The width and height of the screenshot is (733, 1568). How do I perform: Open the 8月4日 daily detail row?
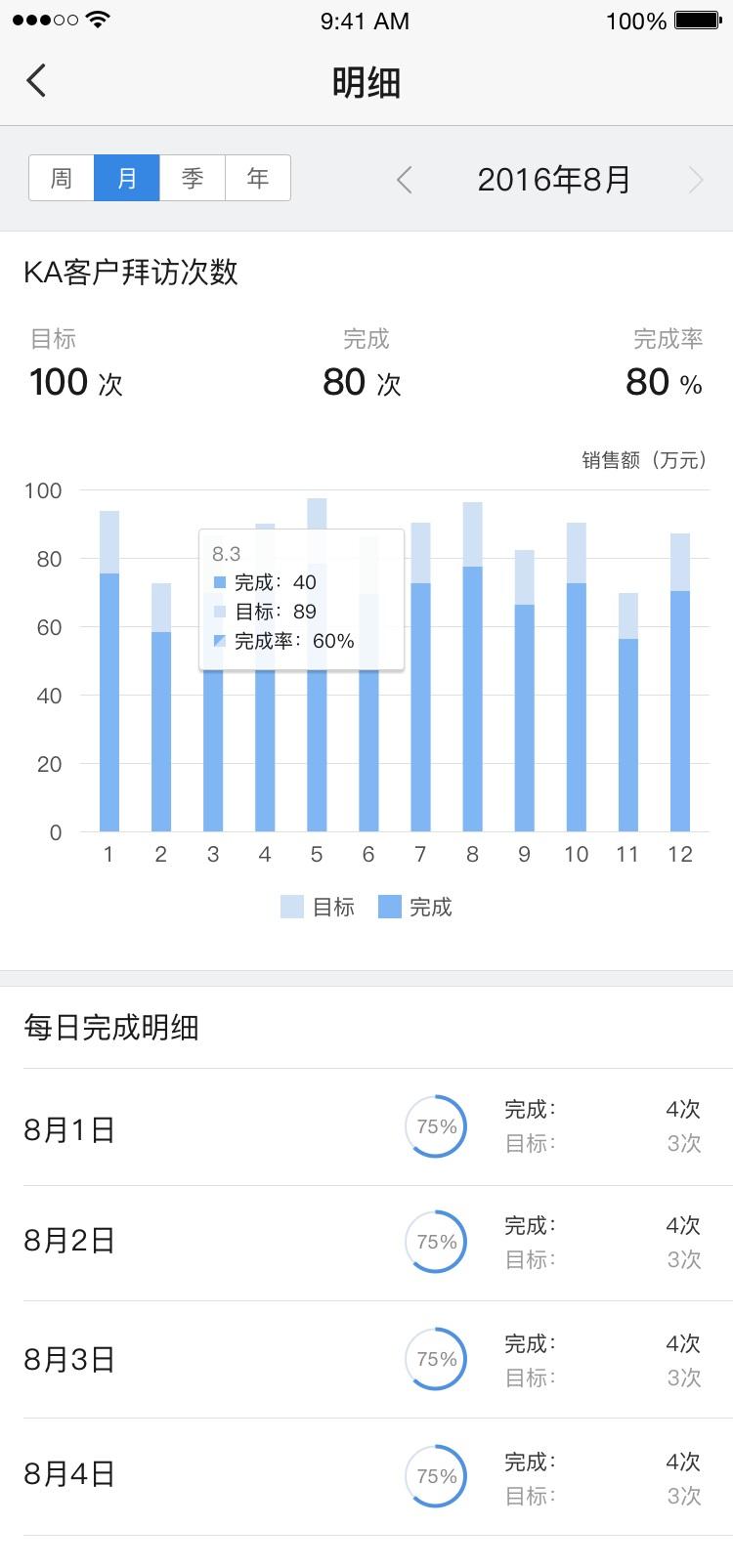(x=366, y=1475)
